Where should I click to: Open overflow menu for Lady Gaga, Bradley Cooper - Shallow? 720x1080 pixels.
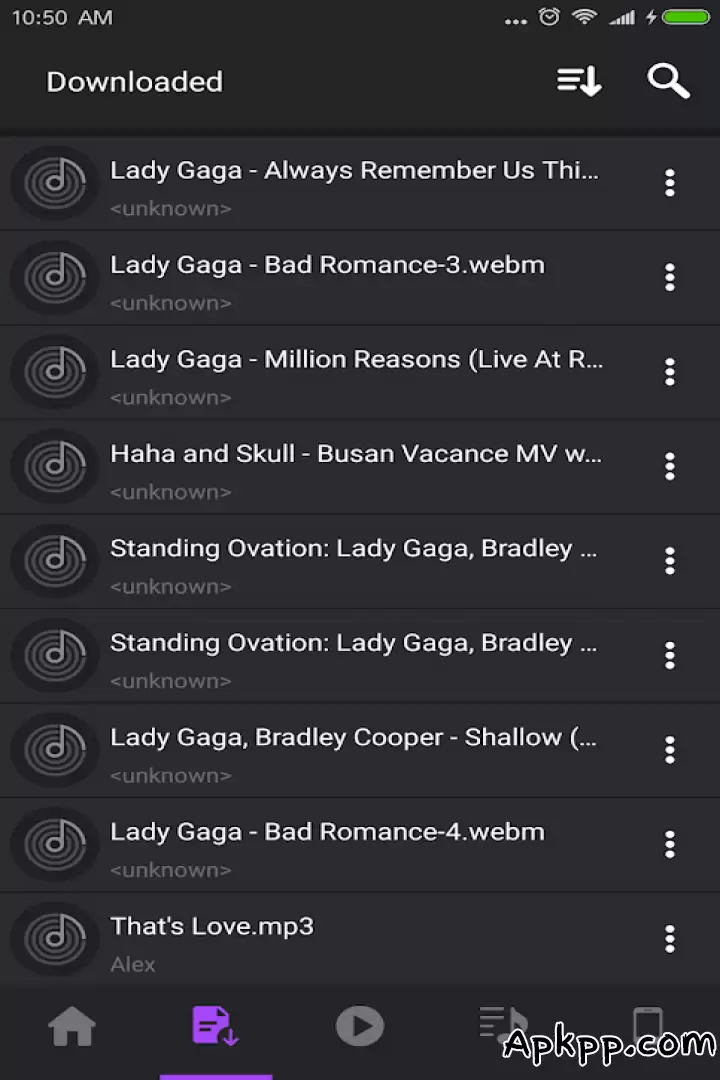[x=669, y=750]
